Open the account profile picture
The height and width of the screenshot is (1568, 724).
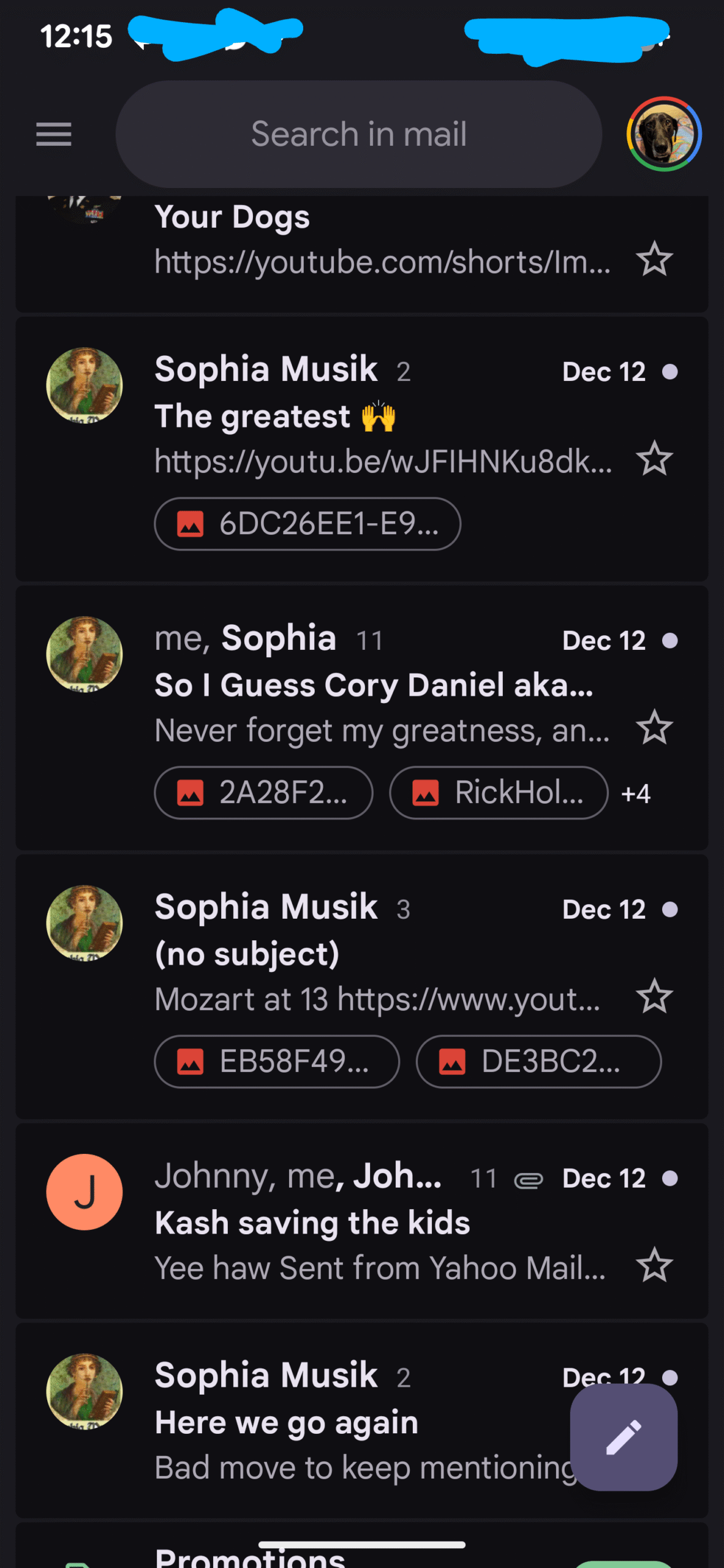pyautogui.click(x=663, y=134)
